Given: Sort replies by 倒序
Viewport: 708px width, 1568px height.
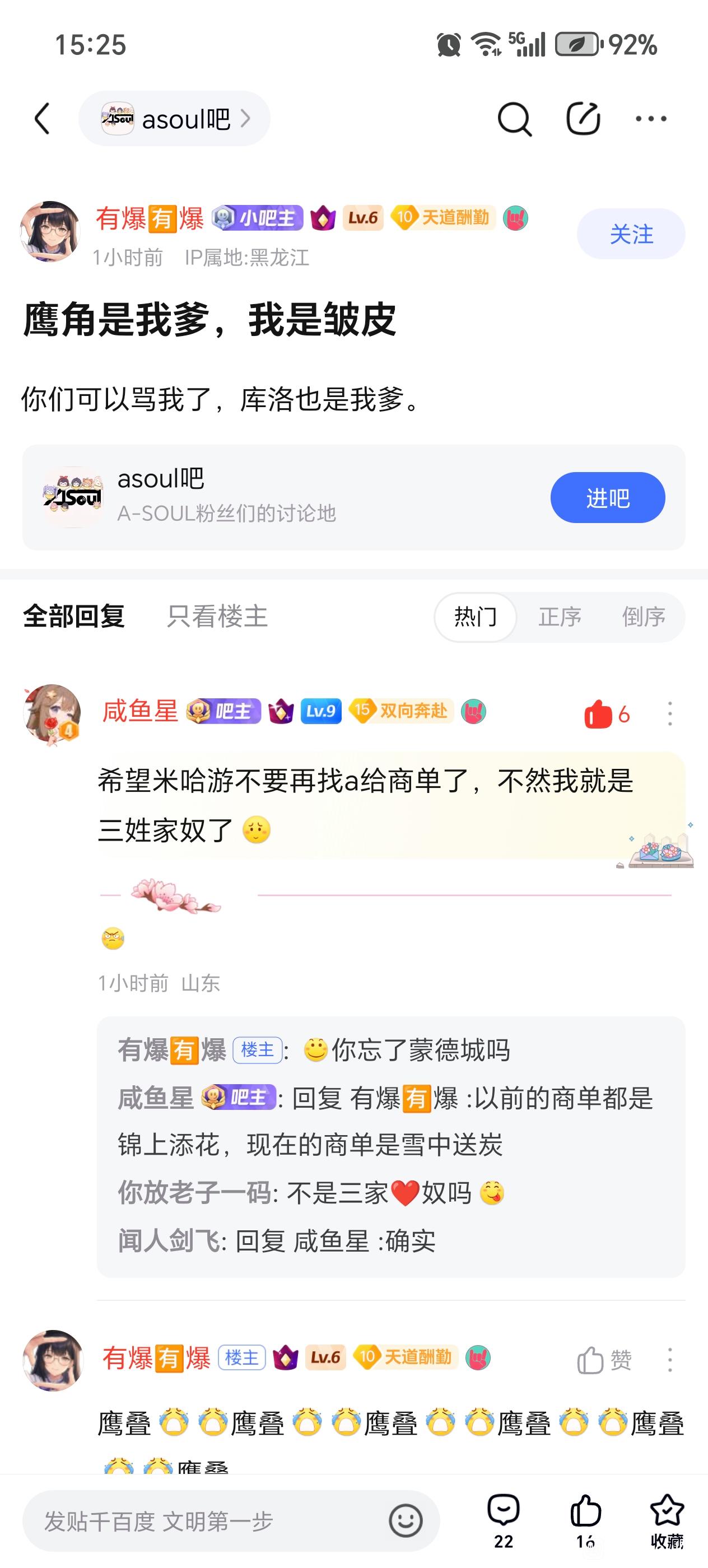Looking at the screenshot, I should [x=644, y=617].
